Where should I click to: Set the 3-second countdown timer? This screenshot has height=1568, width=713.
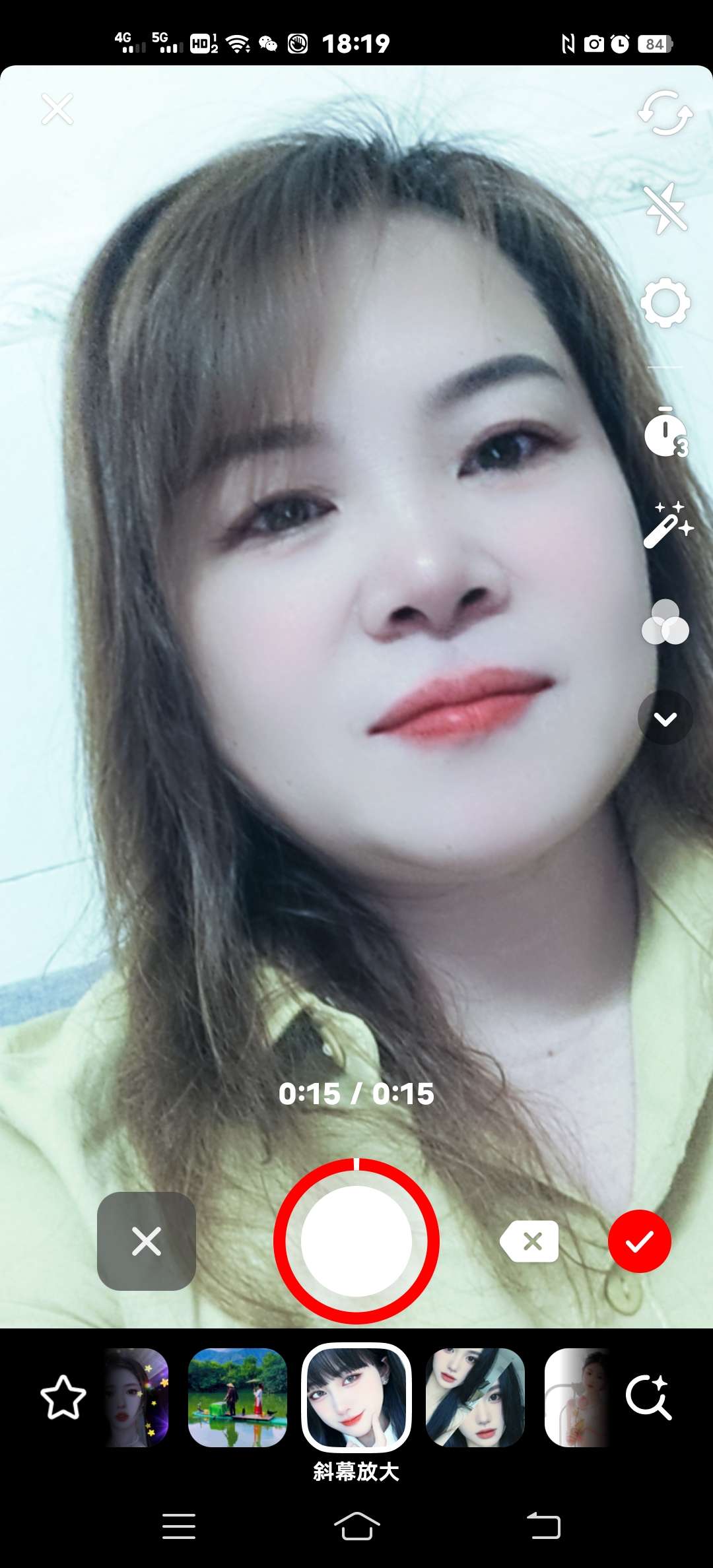665,433
